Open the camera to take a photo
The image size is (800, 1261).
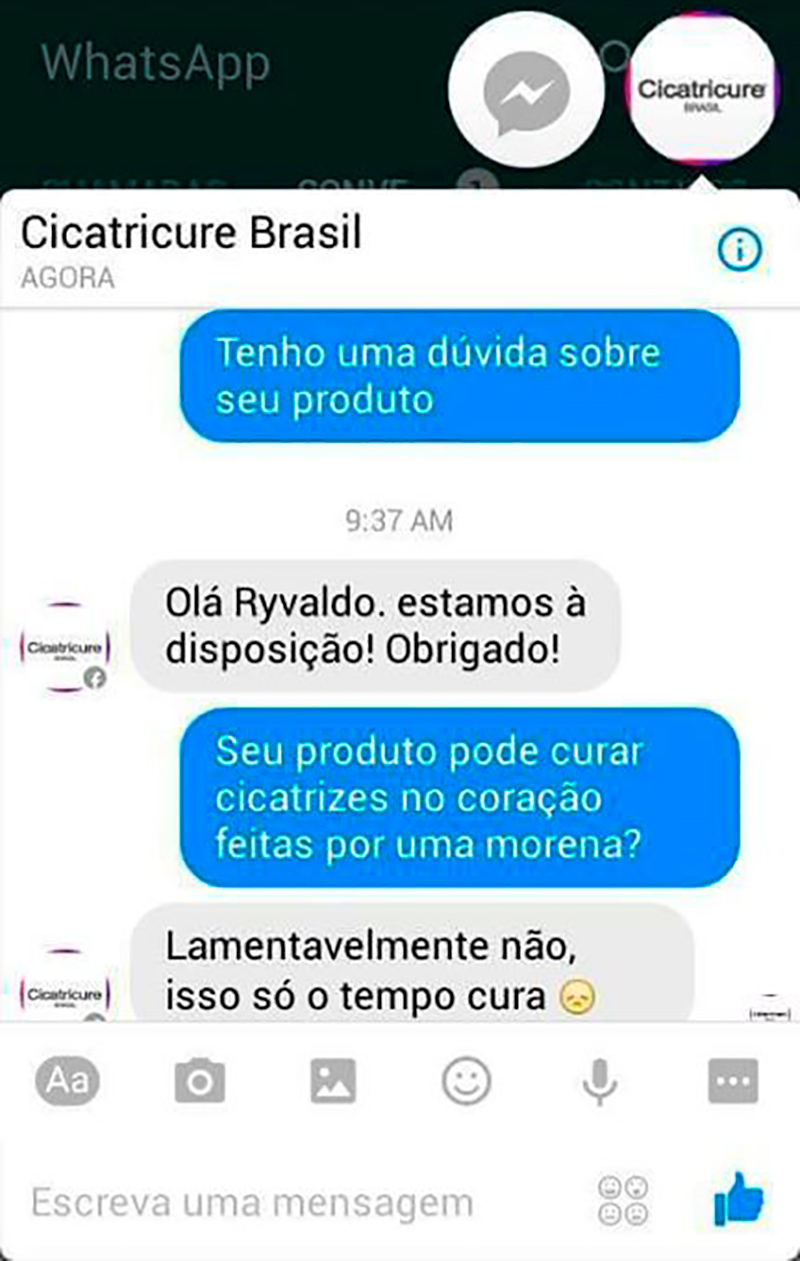point(200,1081)
